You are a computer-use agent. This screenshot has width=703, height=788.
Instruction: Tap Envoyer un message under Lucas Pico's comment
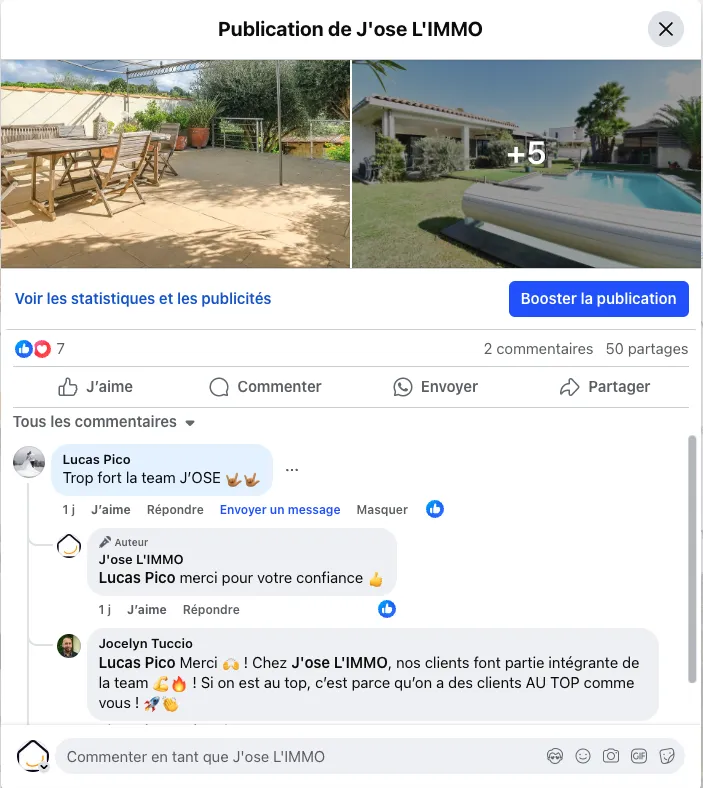coord(280,510)
